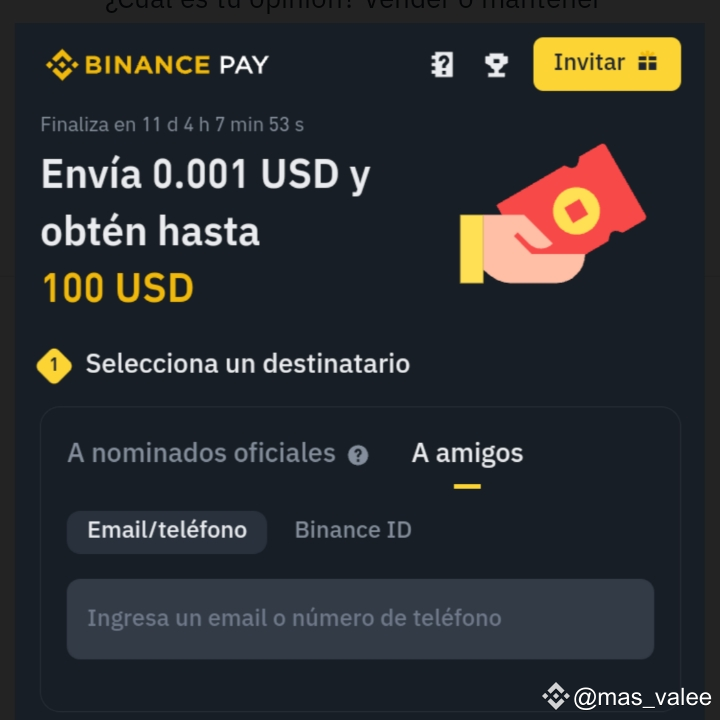
Task: Open the help guide icon
Action: [441, 65]
